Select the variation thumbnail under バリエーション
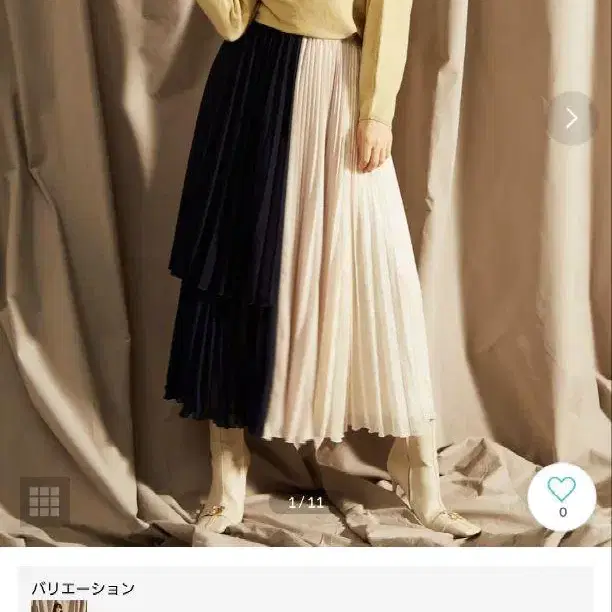The image size is (612, 612). coord(59,606)
